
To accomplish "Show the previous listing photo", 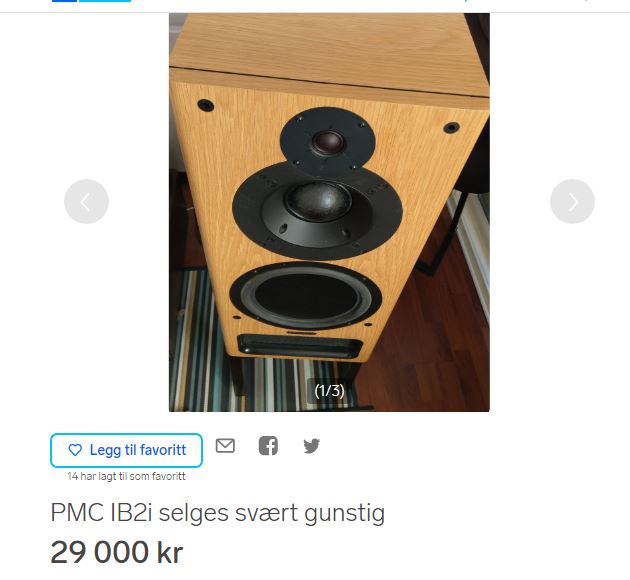I will (x=86, y=202).
